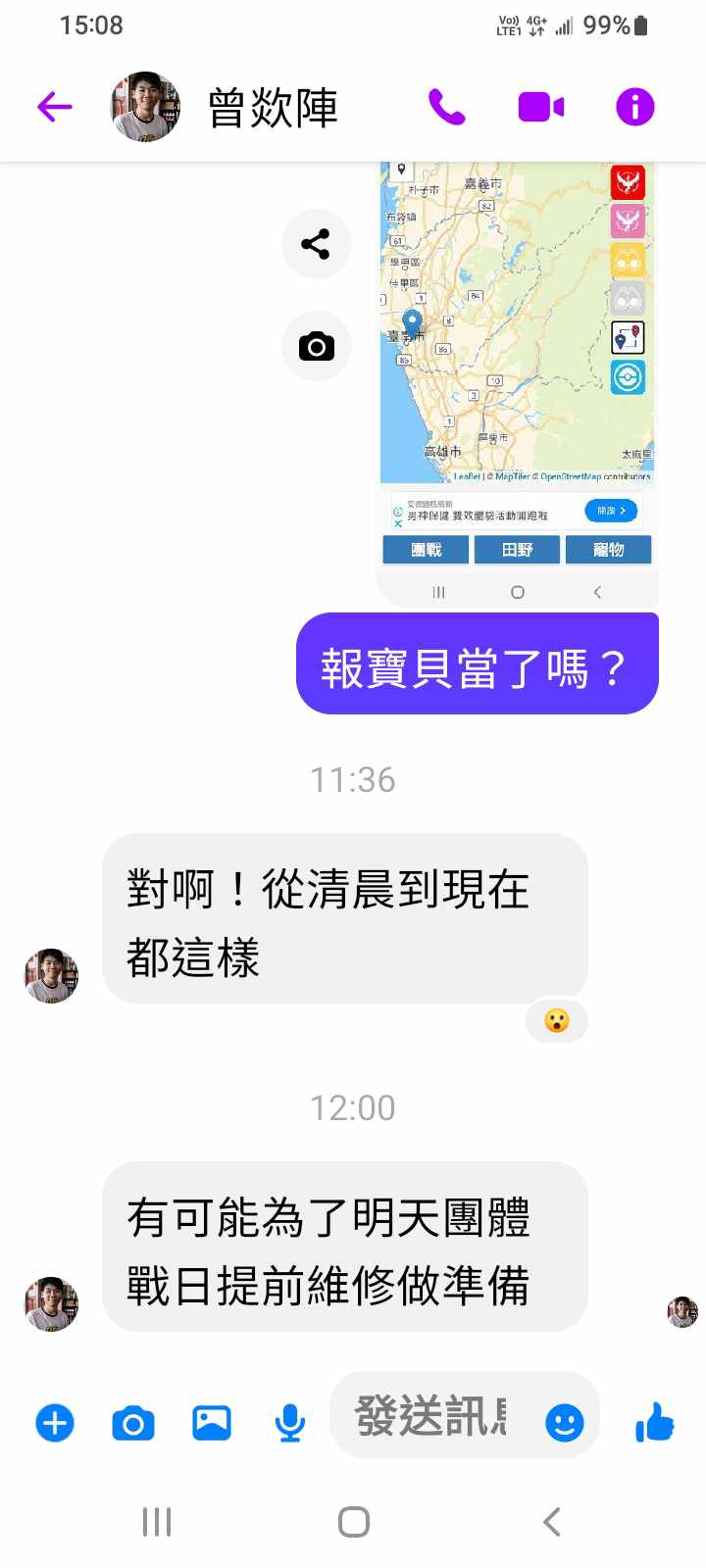Open the emoji picker
Screen dimensions: 706x1568
tap(564, 1423)
